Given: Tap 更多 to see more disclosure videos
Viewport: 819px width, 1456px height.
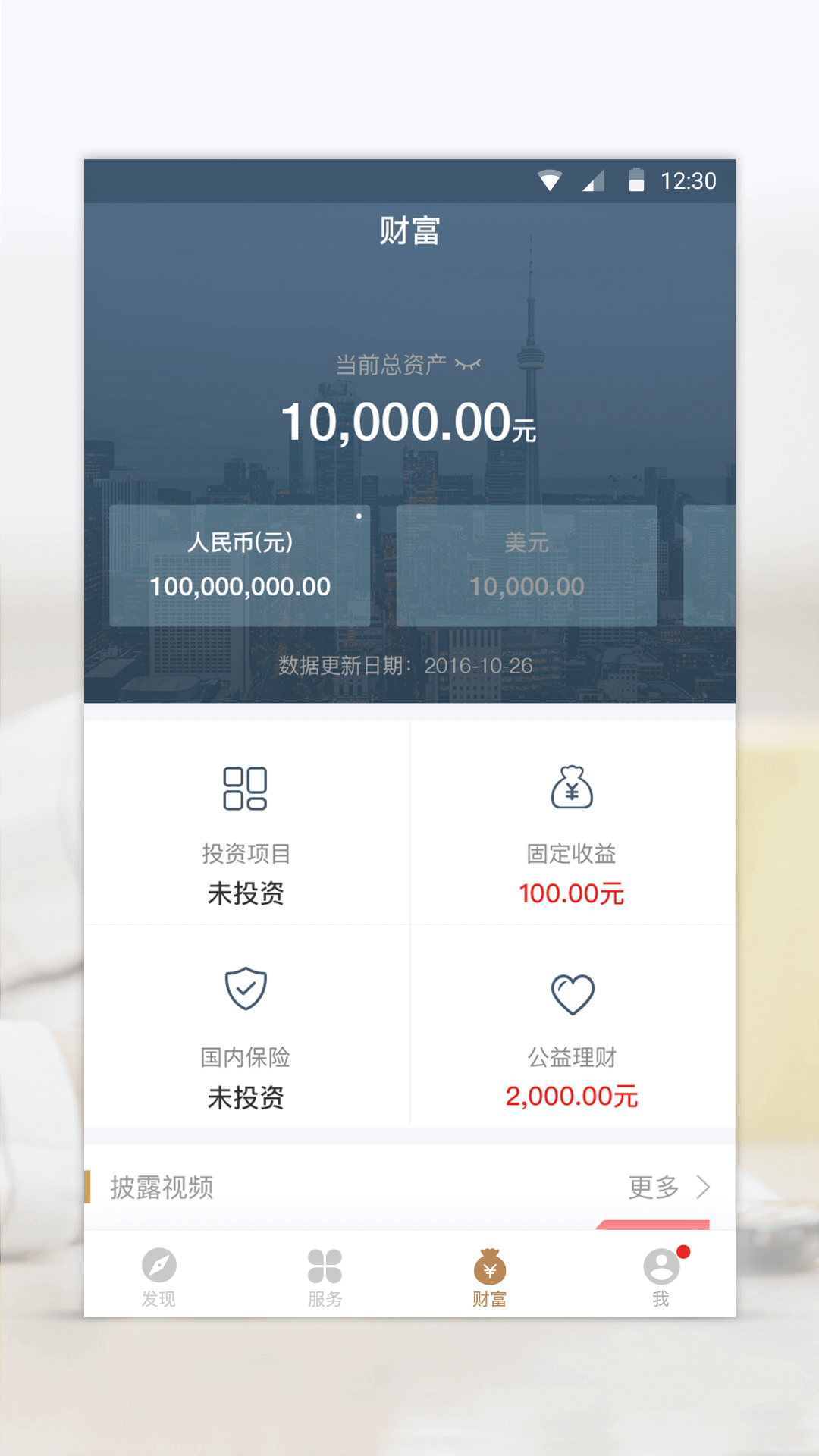Looking at the screenshot, I should 669,1187.
